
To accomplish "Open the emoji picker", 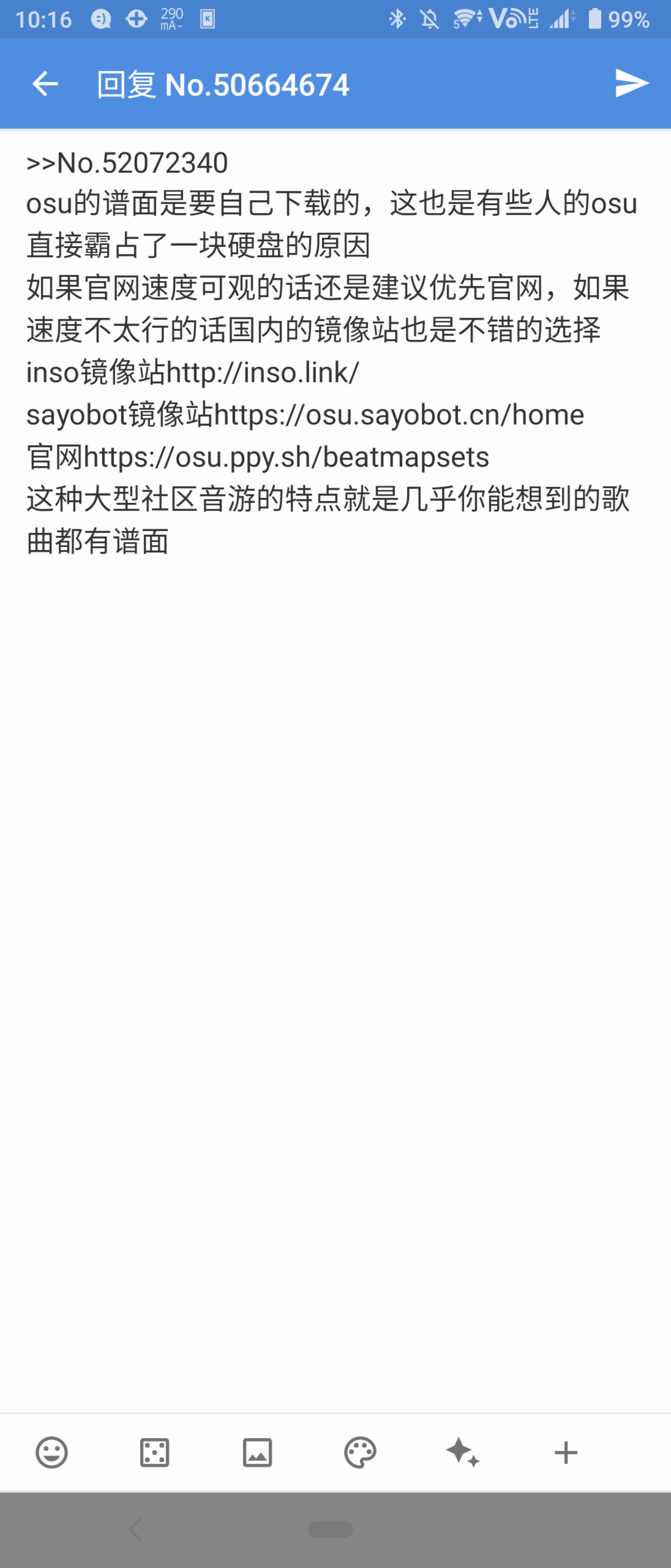I will pos(52,1453).
